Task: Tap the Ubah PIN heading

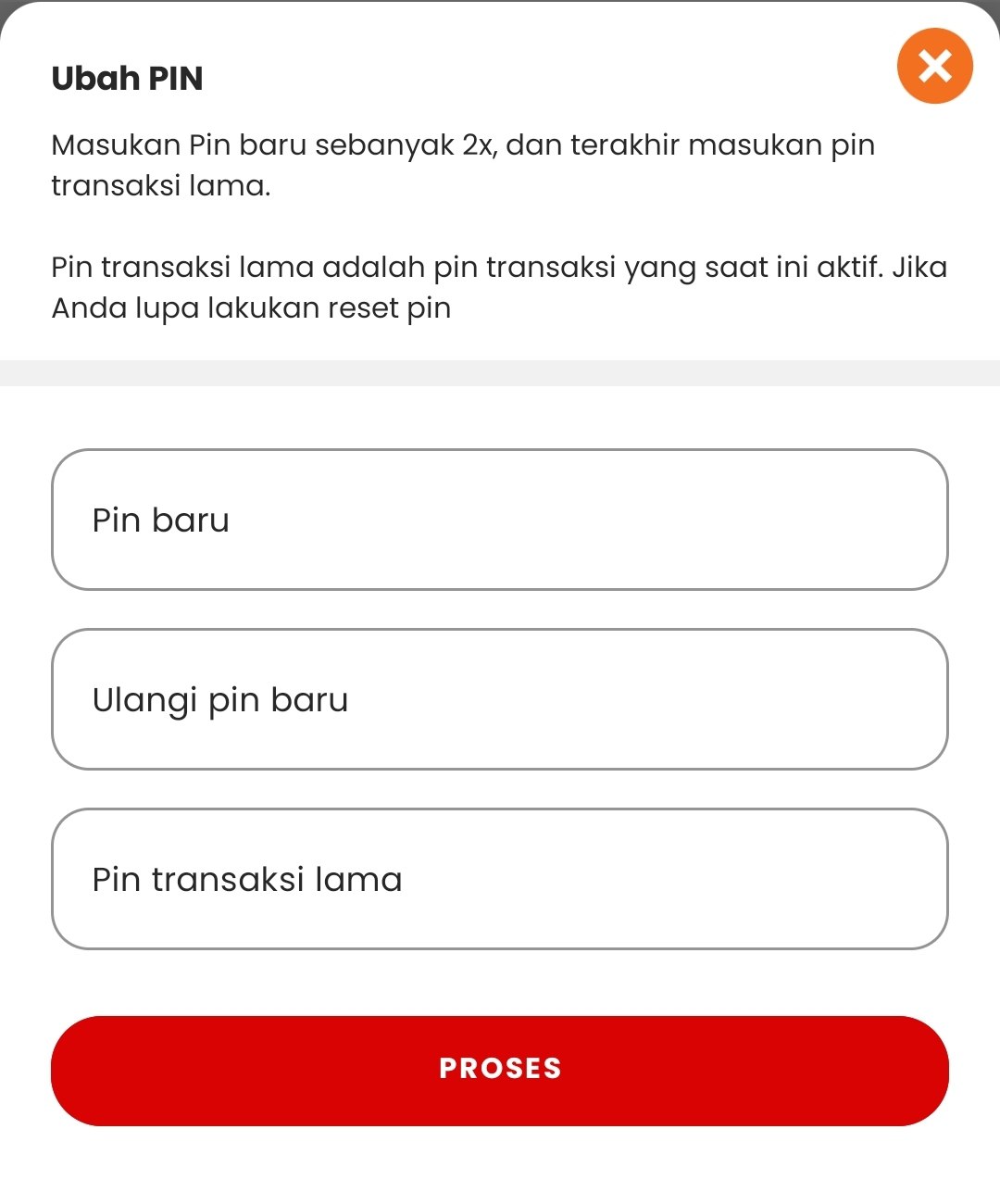Action: [130, 79]
